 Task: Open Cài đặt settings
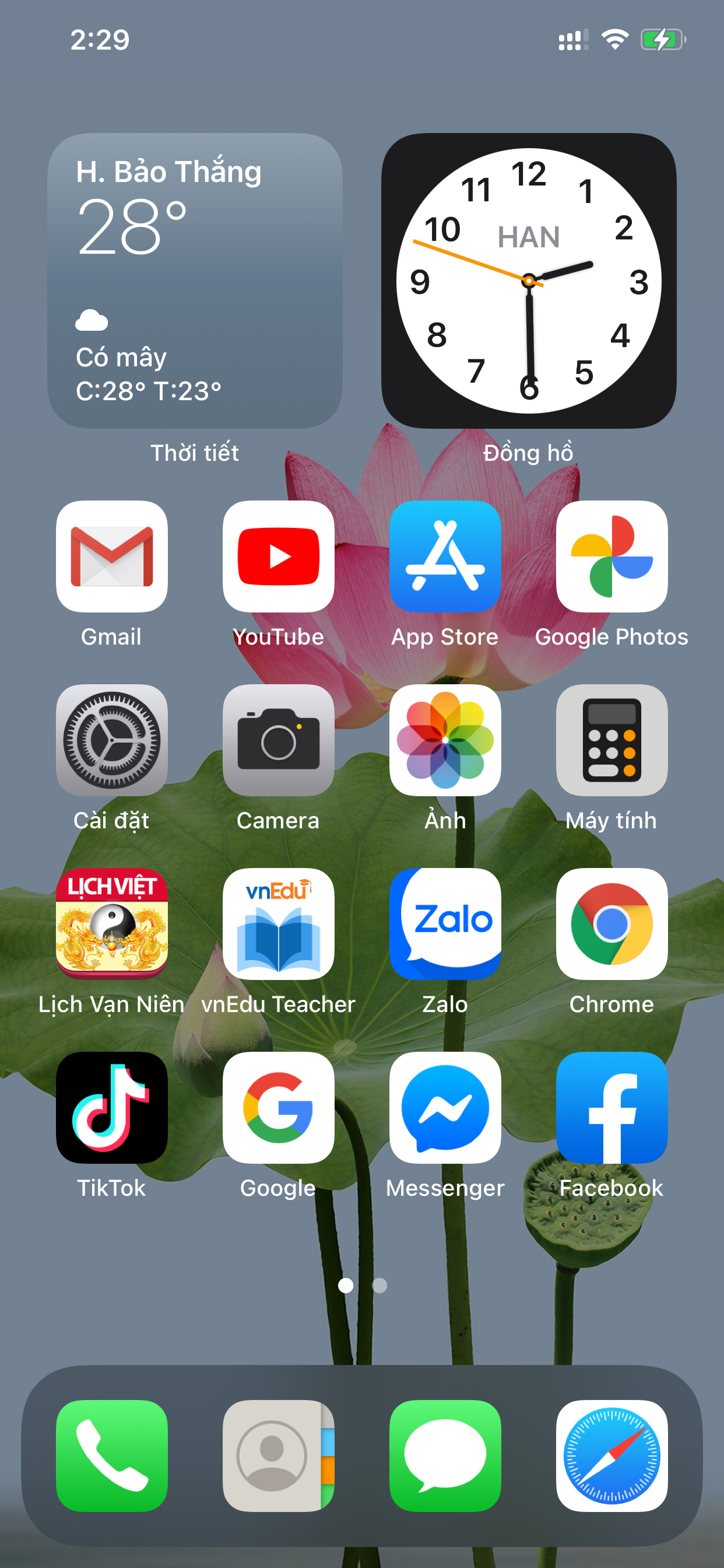112,740
